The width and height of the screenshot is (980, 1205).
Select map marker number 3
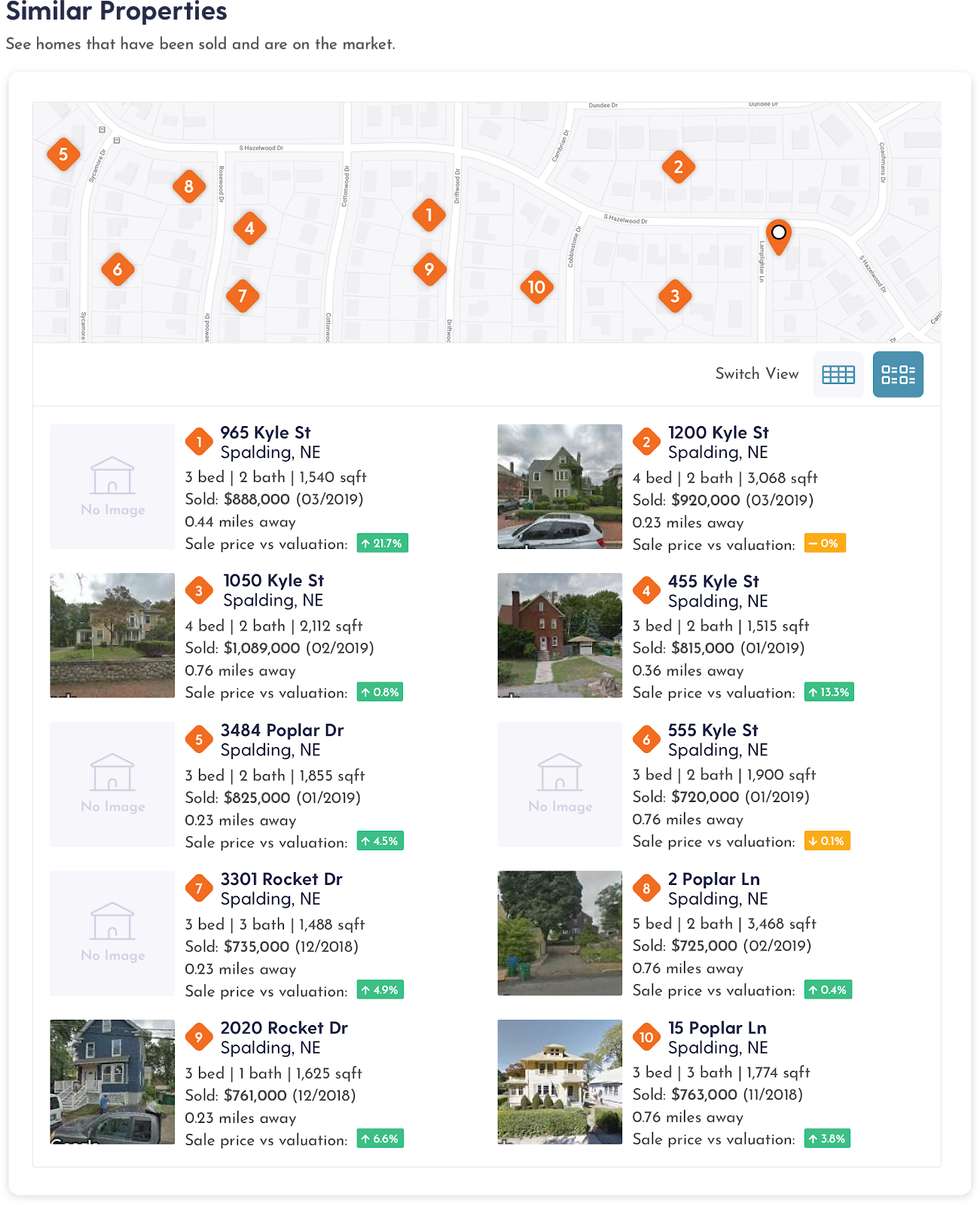(x=675, y=296)
